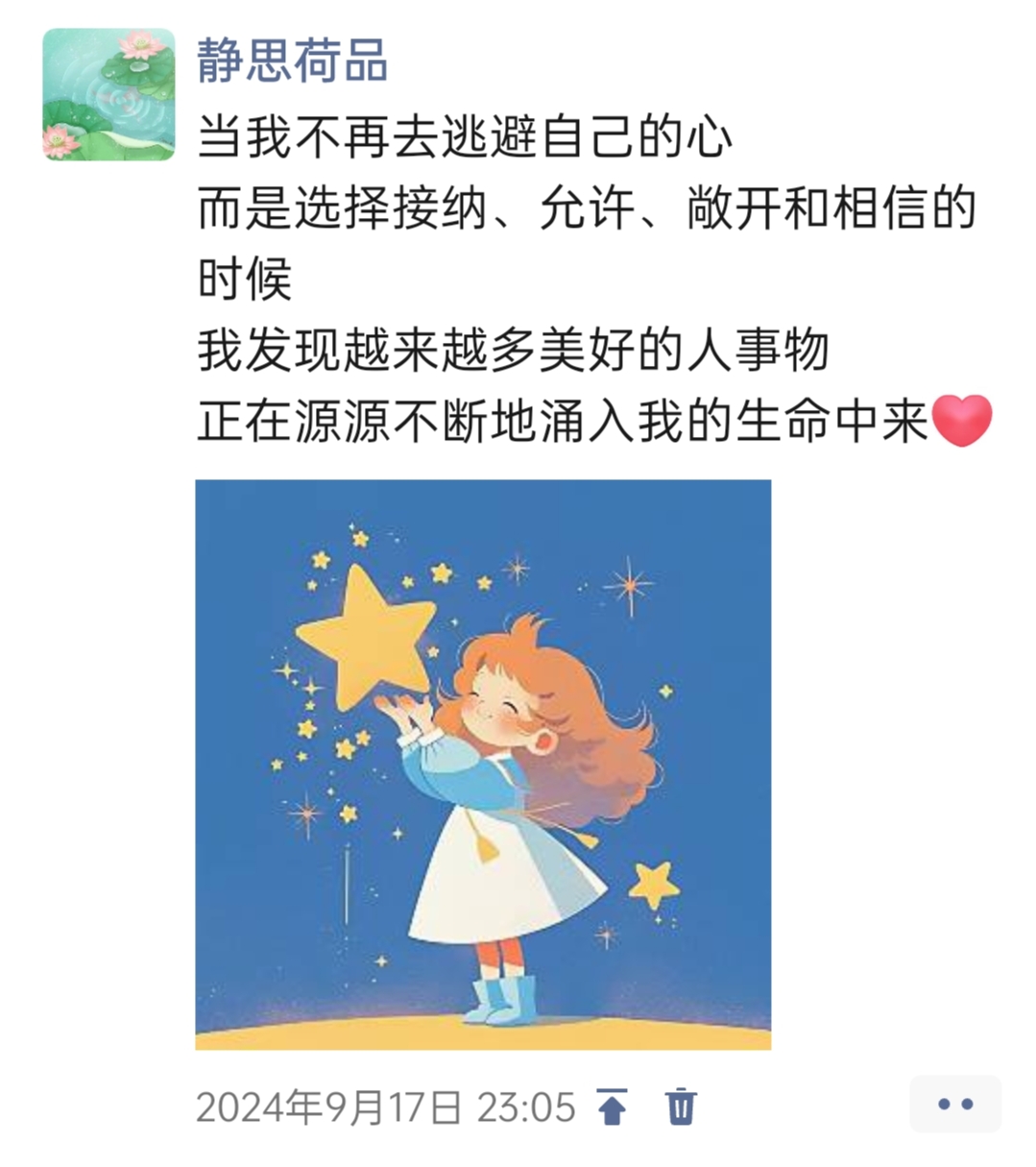The image size is (1036, 1167).
Task: Open the two-dot like and comment menu
Action: pos(954,1105)
